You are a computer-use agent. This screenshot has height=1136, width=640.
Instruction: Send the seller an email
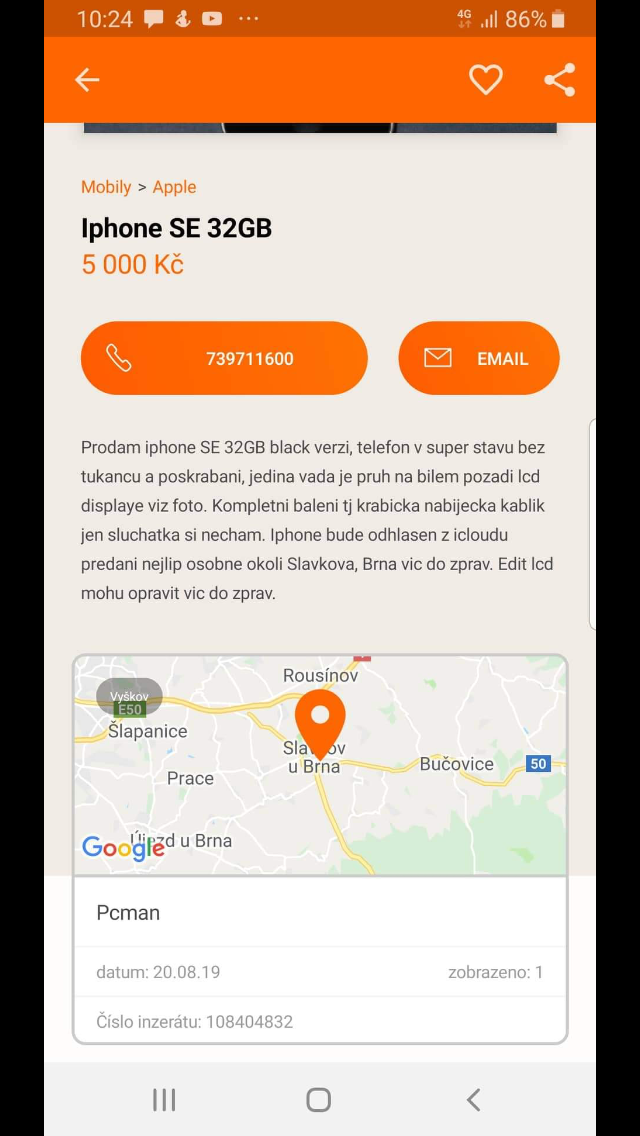[x=478, y=358]
